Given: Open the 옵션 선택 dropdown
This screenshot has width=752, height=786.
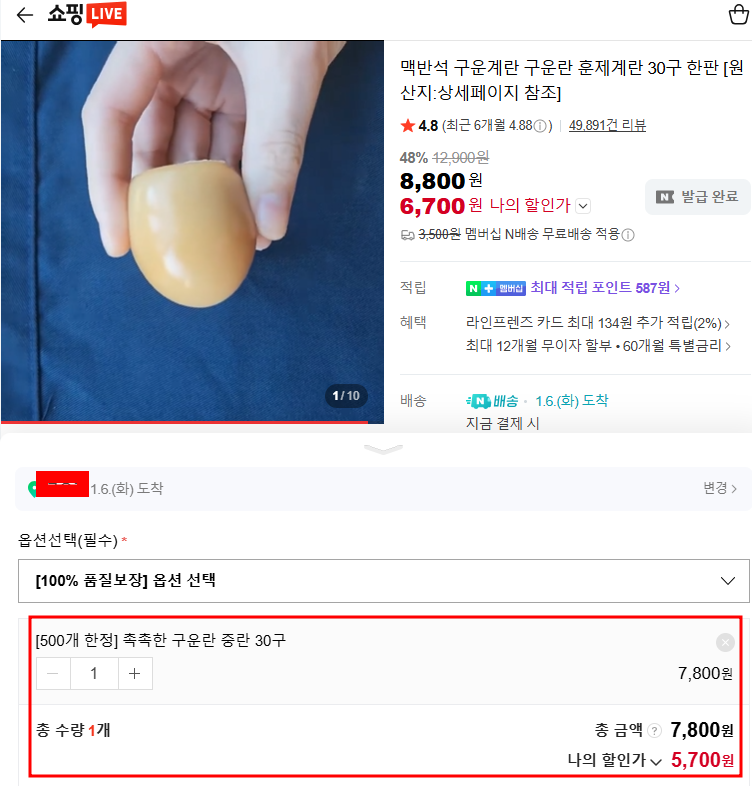Looking at the screenshot, I should point(384,580).
